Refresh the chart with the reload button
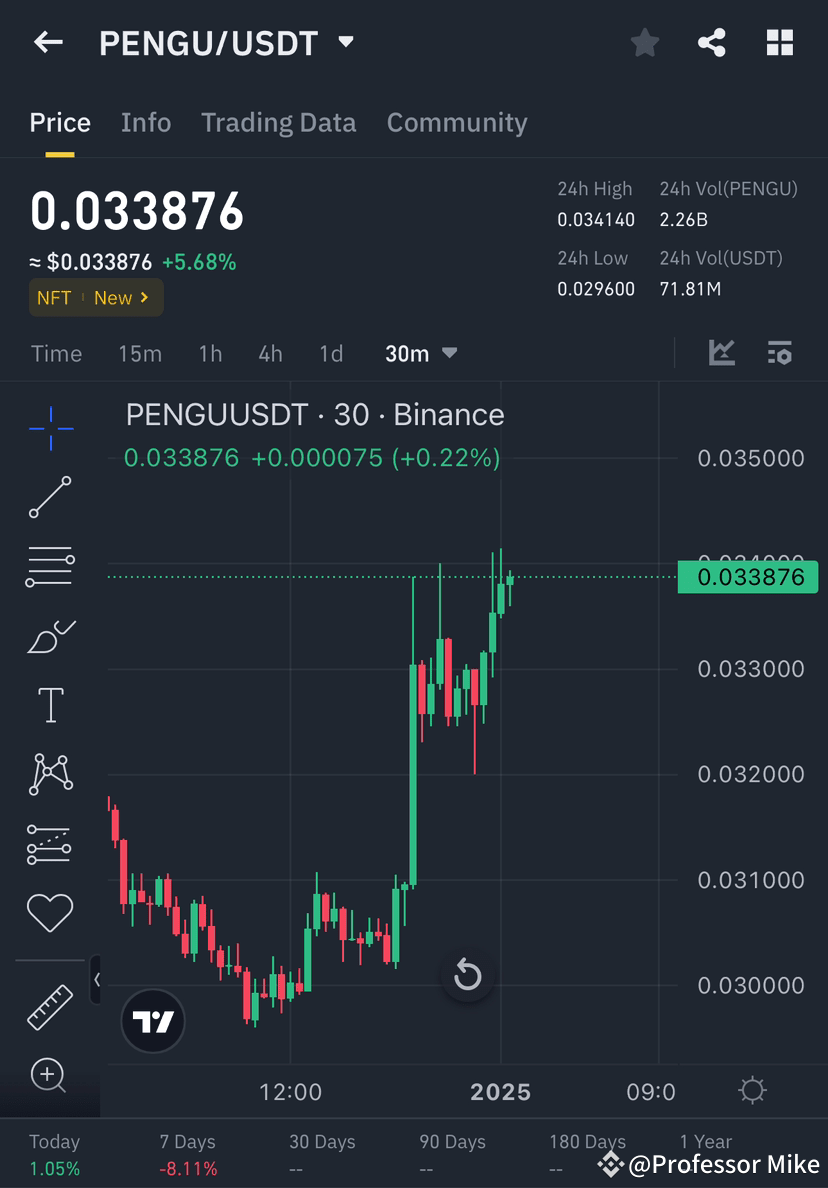This screenshot has height=1188, width=828. click(x=467, y=976)
